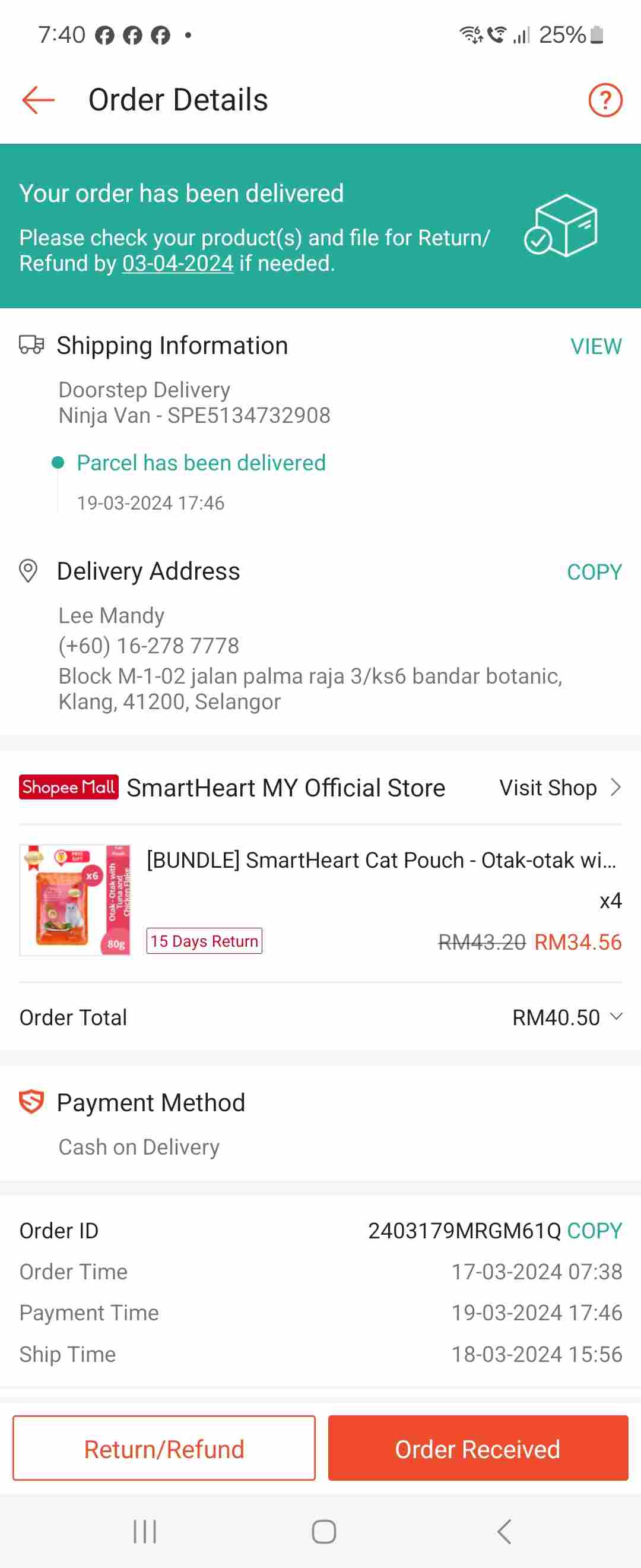Go to the system home screen
This screenshot has height=1568, width=641.
[323, 1532]
